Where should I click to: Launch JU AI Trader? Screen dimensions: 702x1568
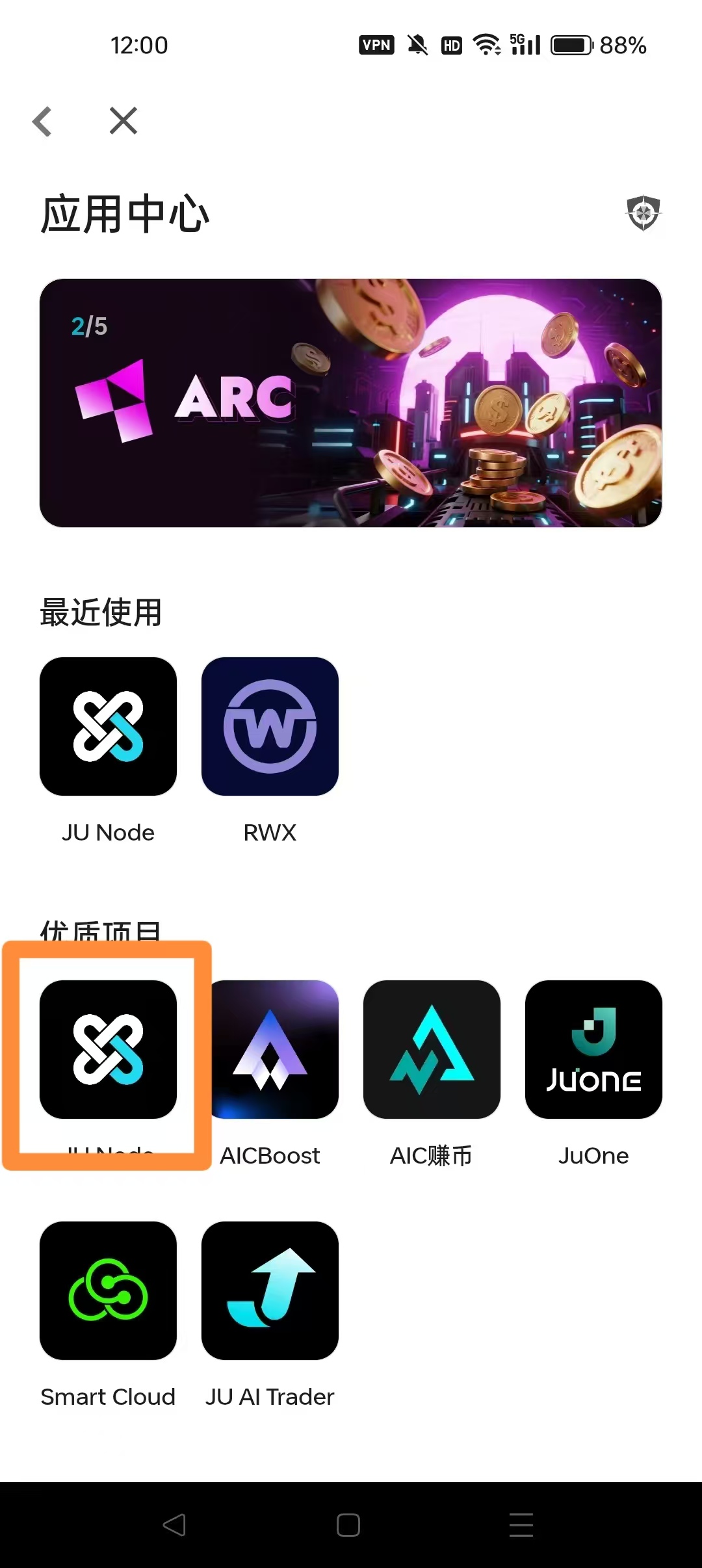point(270,1290)
